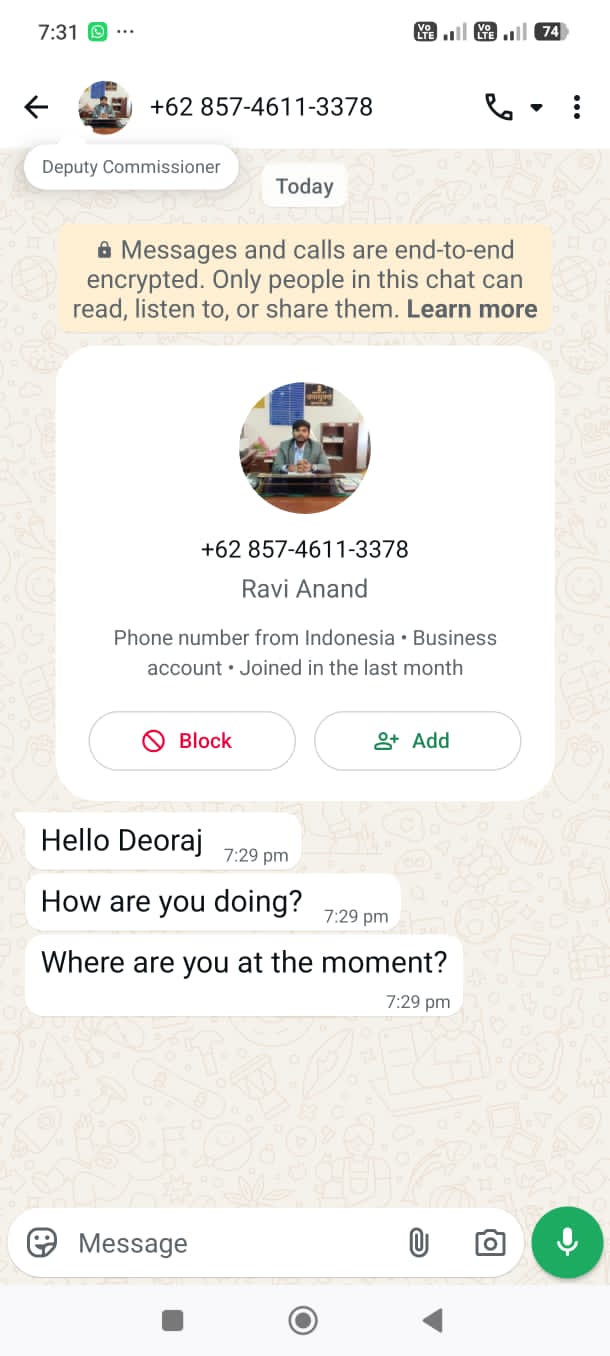Expand the call options dropdown arrow
This screenshot has height=1356, width=610.
point(537,108)
